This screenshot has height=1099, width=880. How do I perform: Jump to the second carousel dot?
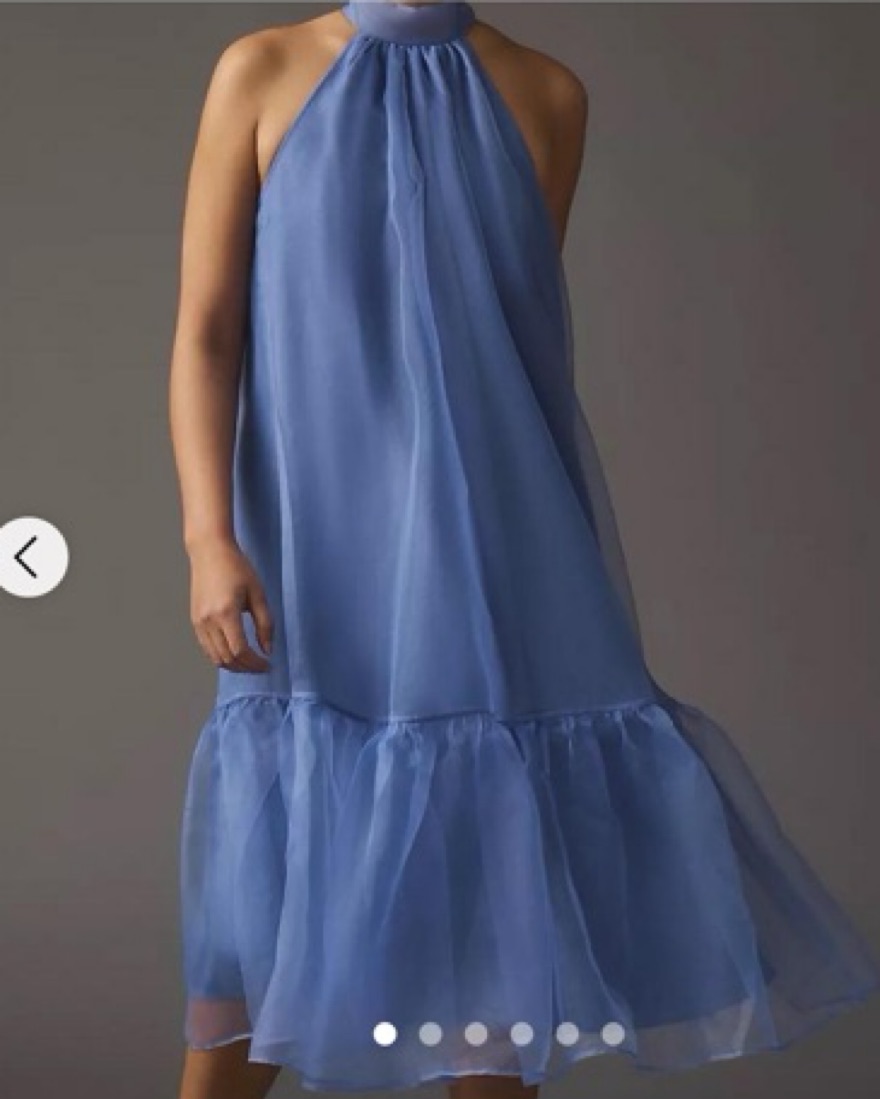[430, 1034]
